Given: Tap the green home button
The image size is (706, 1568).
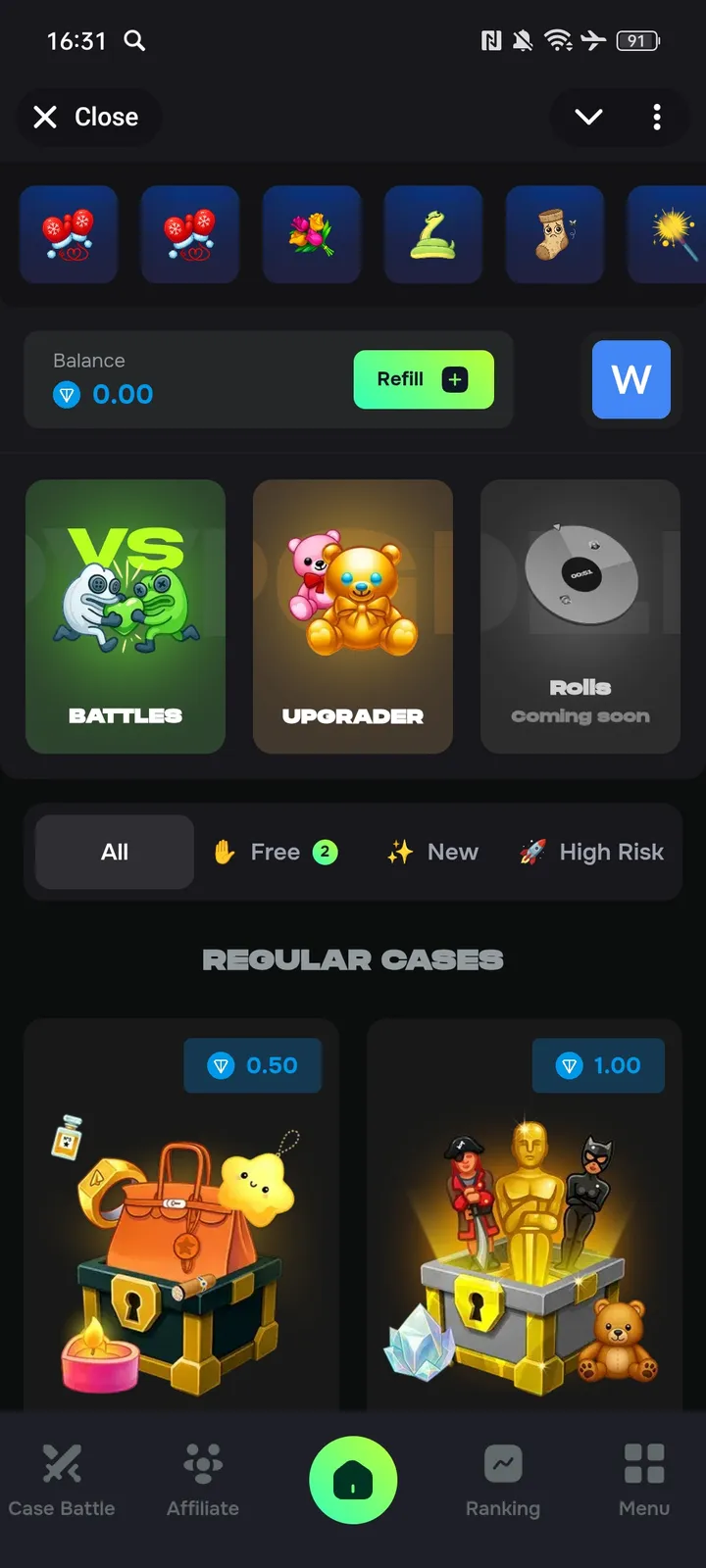Looking at the screenshot, I should point(353,1480).
